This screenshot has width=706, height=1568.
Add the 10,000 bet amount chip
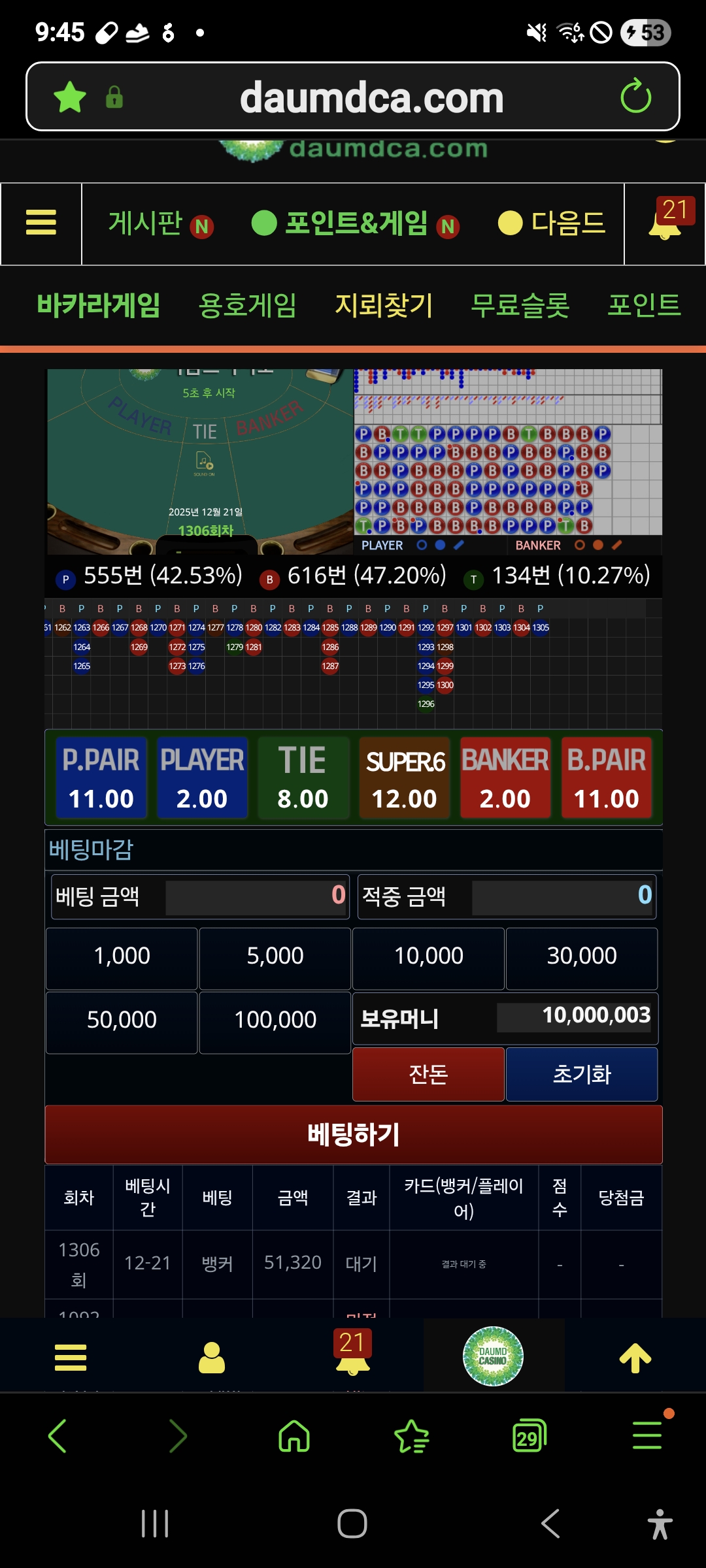(428, 956)
